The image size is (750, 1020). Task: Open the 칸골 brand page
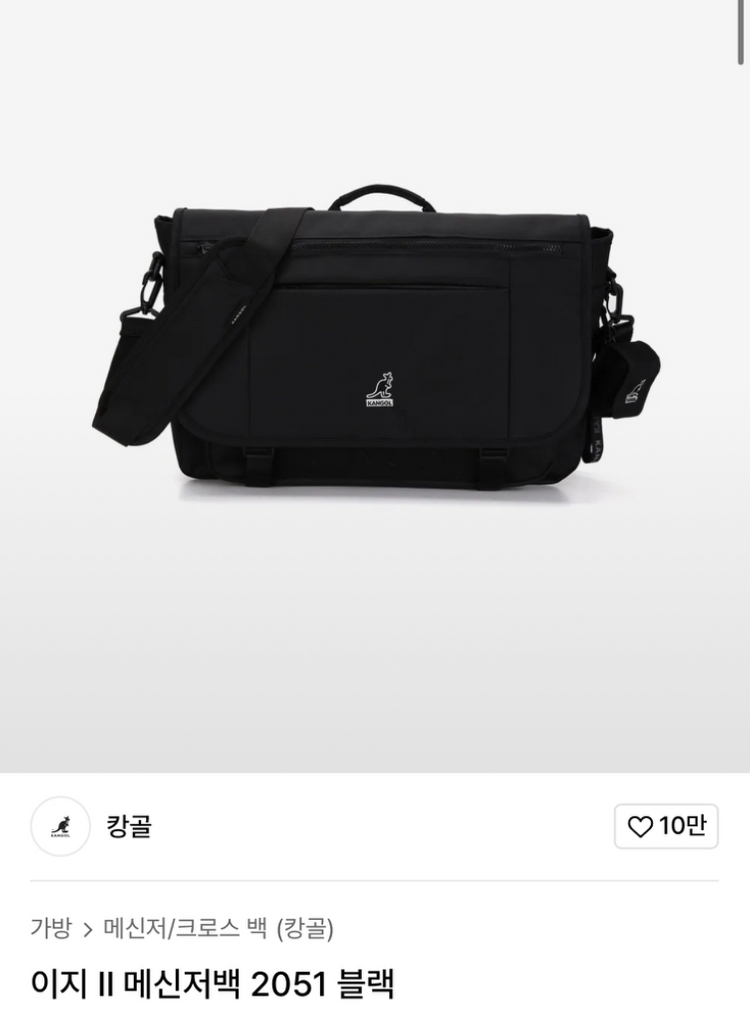[129, 826]
